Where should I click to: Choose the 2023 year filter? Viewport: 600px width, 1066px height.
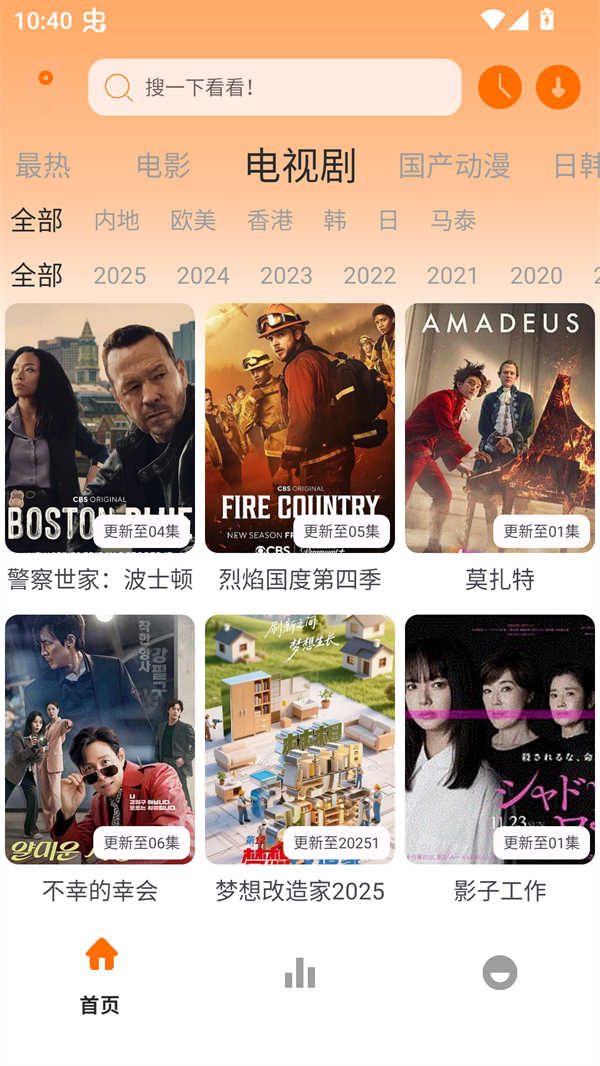pos(286,275)
